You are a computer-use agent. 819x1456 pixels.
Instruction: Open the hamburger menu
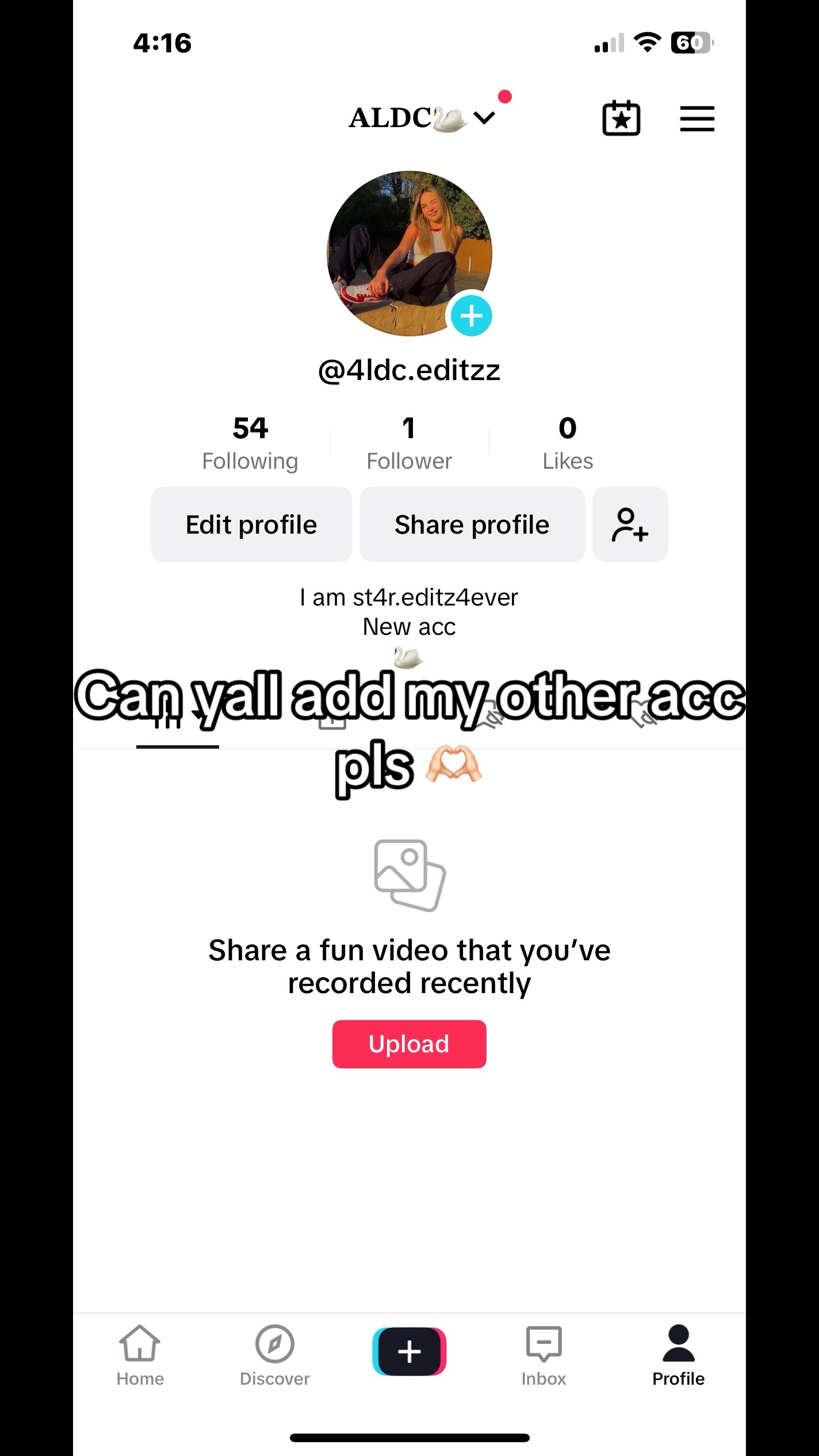[697, 118]
